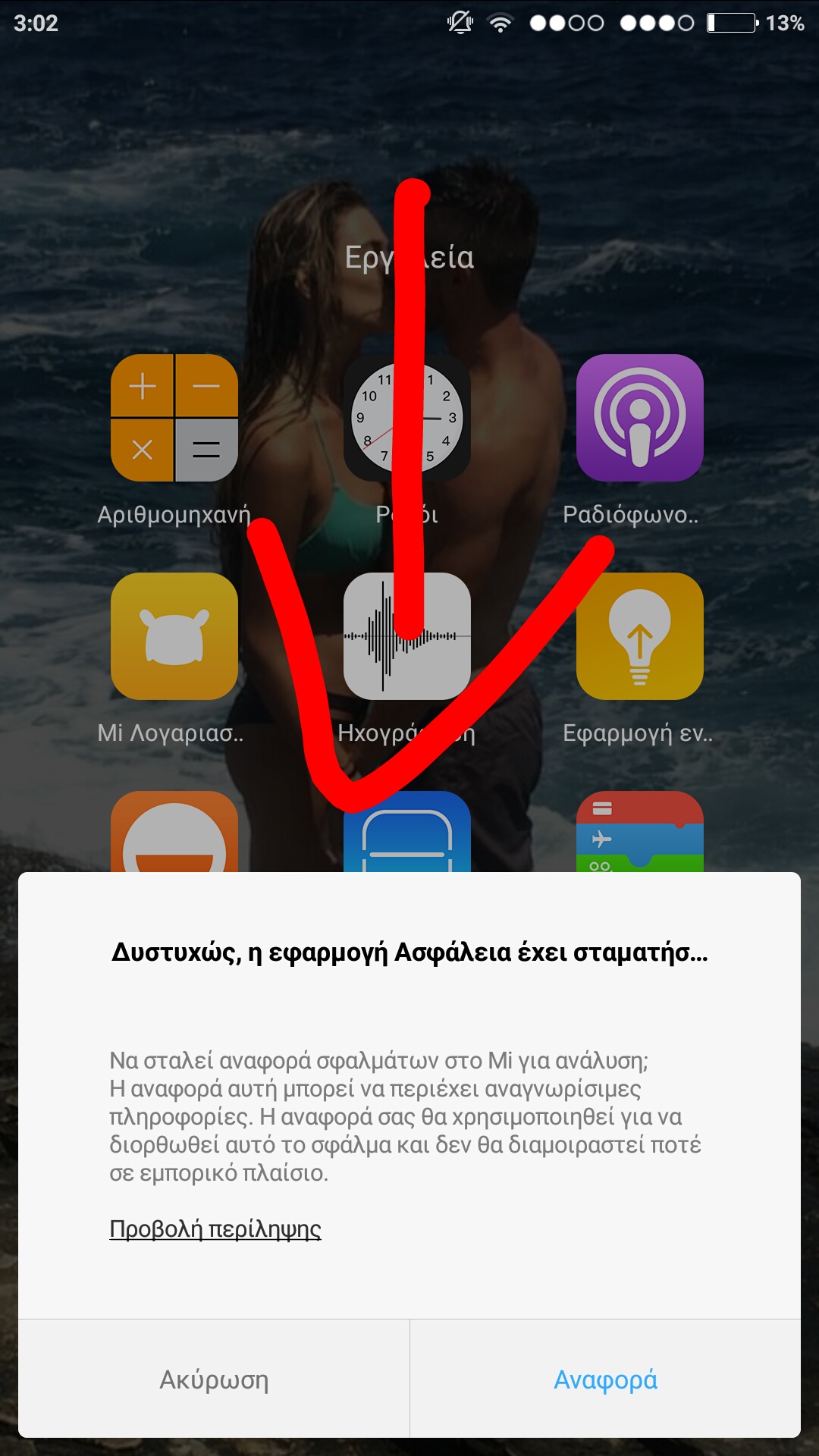The width and height of the screenshot is (819, 1456).
Task: Tap Αναφορά to send the error report
Action: tap(605, 1379)
